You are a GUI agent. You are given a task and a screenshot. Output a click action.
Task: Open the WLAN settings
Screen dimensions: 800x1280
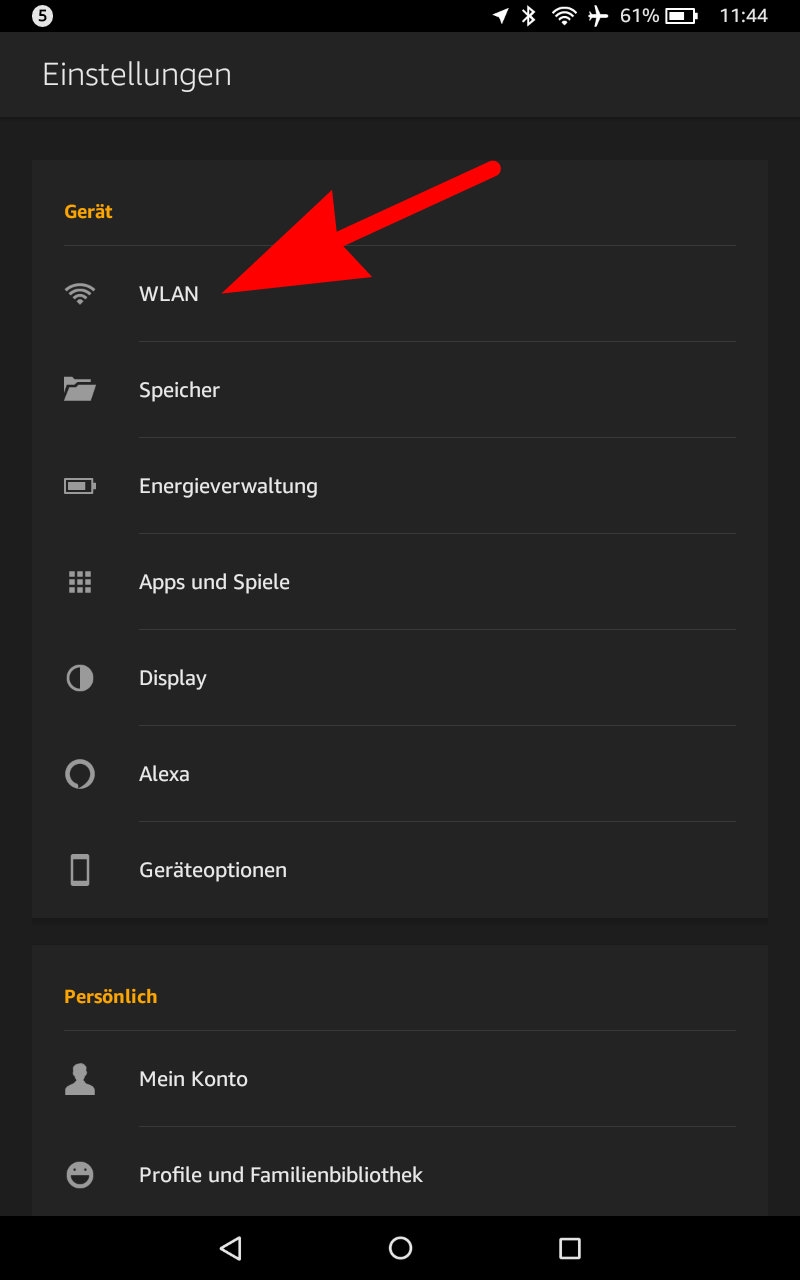(x=400, y=294)
